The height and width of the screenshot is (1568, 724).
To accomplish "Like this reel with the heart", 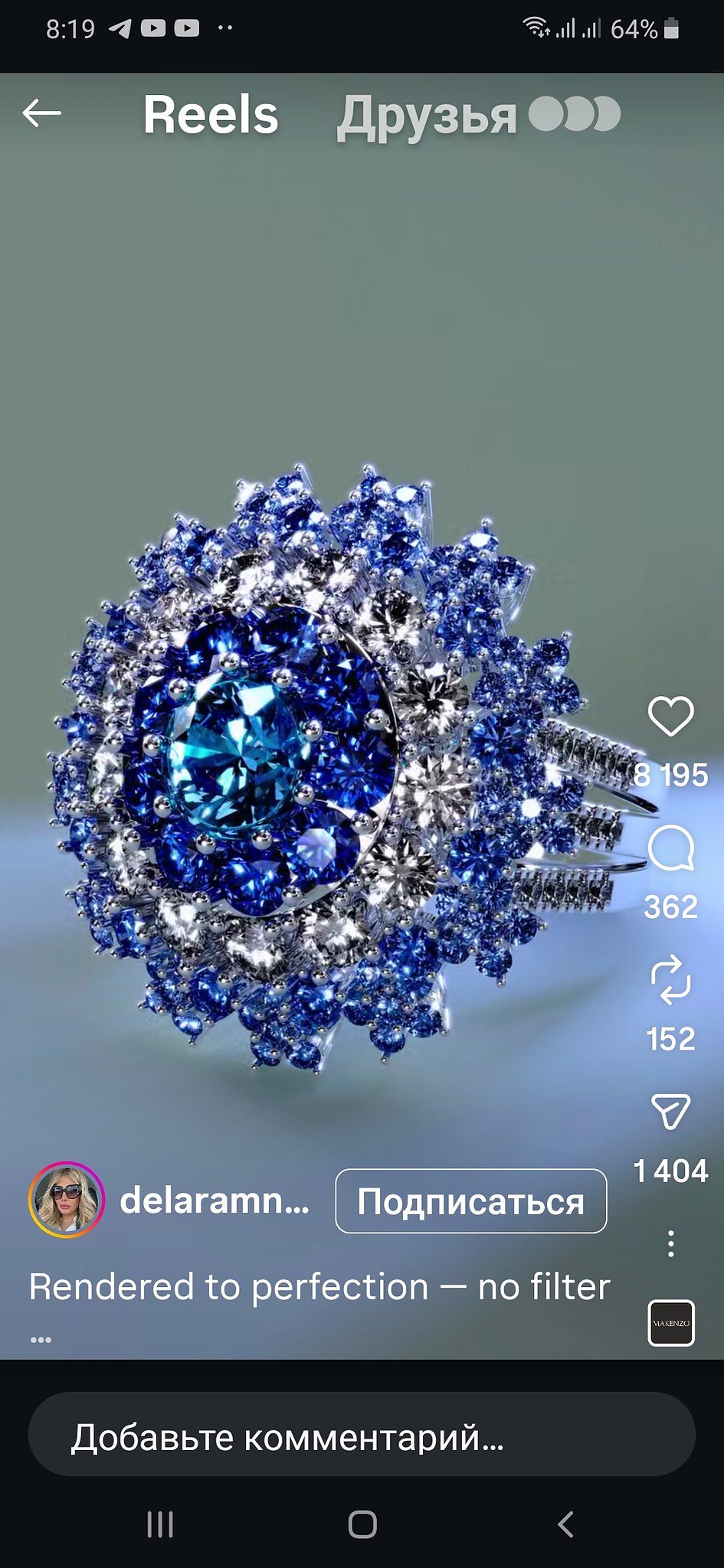I will pyautogui.click(x=670, y=717).
